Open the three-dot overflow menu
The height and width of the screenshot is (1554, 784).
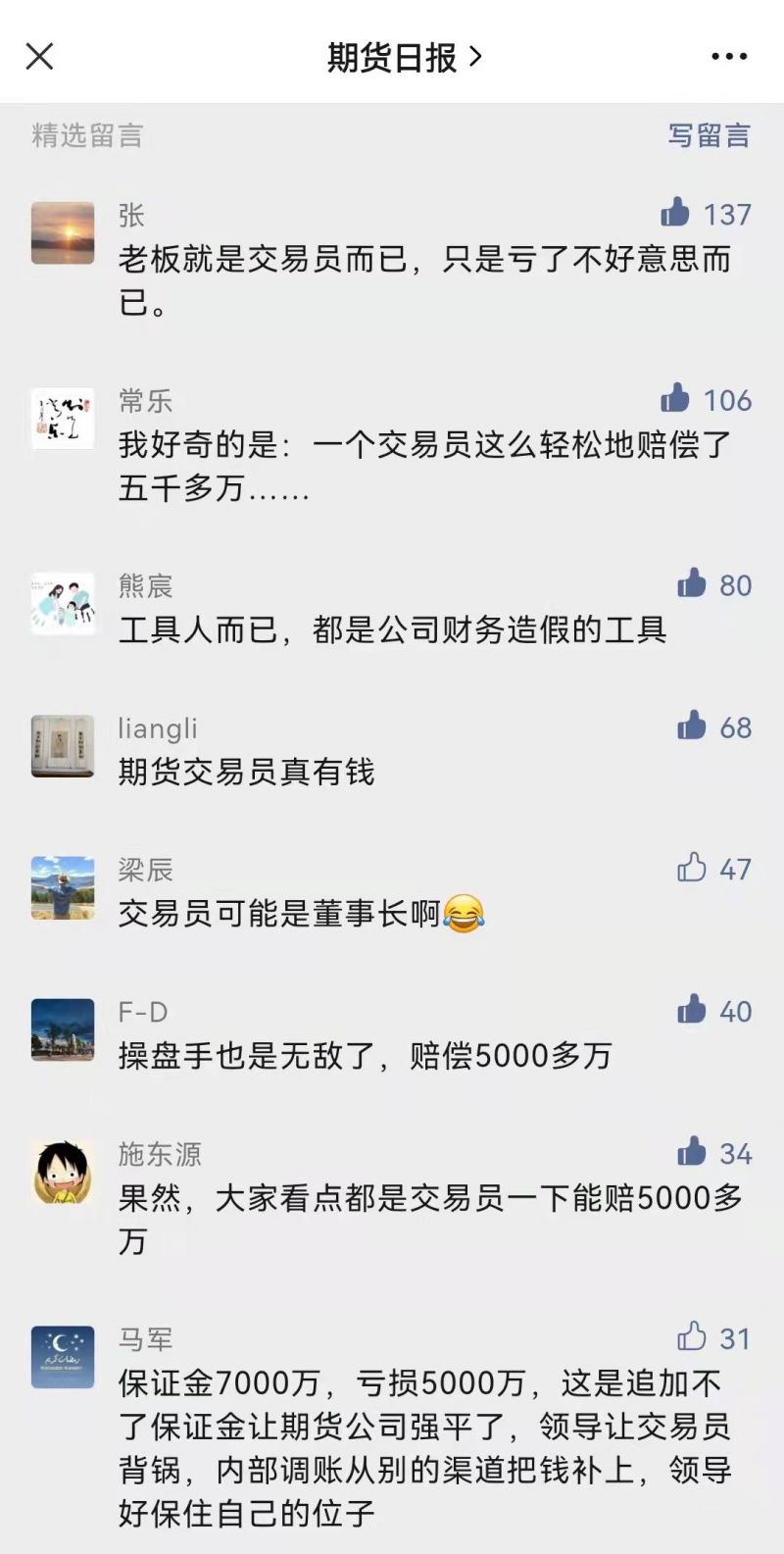729,57
